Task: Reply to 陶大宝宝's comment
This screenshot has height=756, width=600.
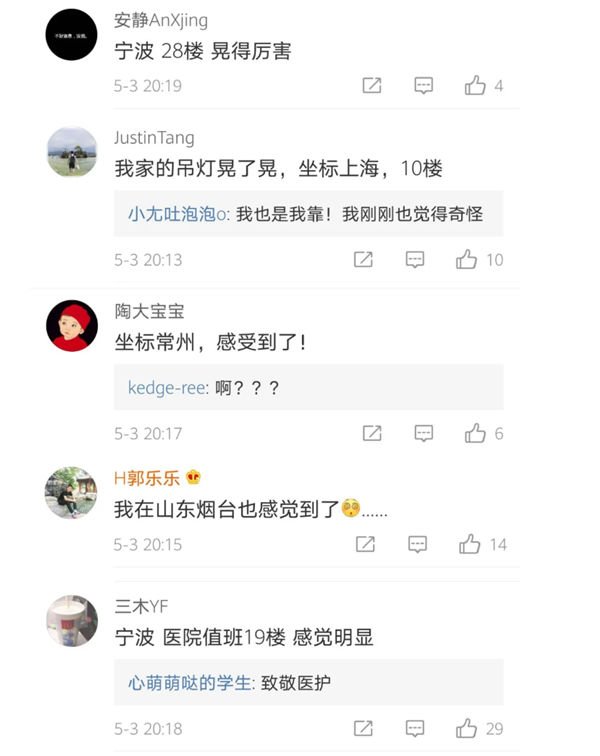Action: 424,434
